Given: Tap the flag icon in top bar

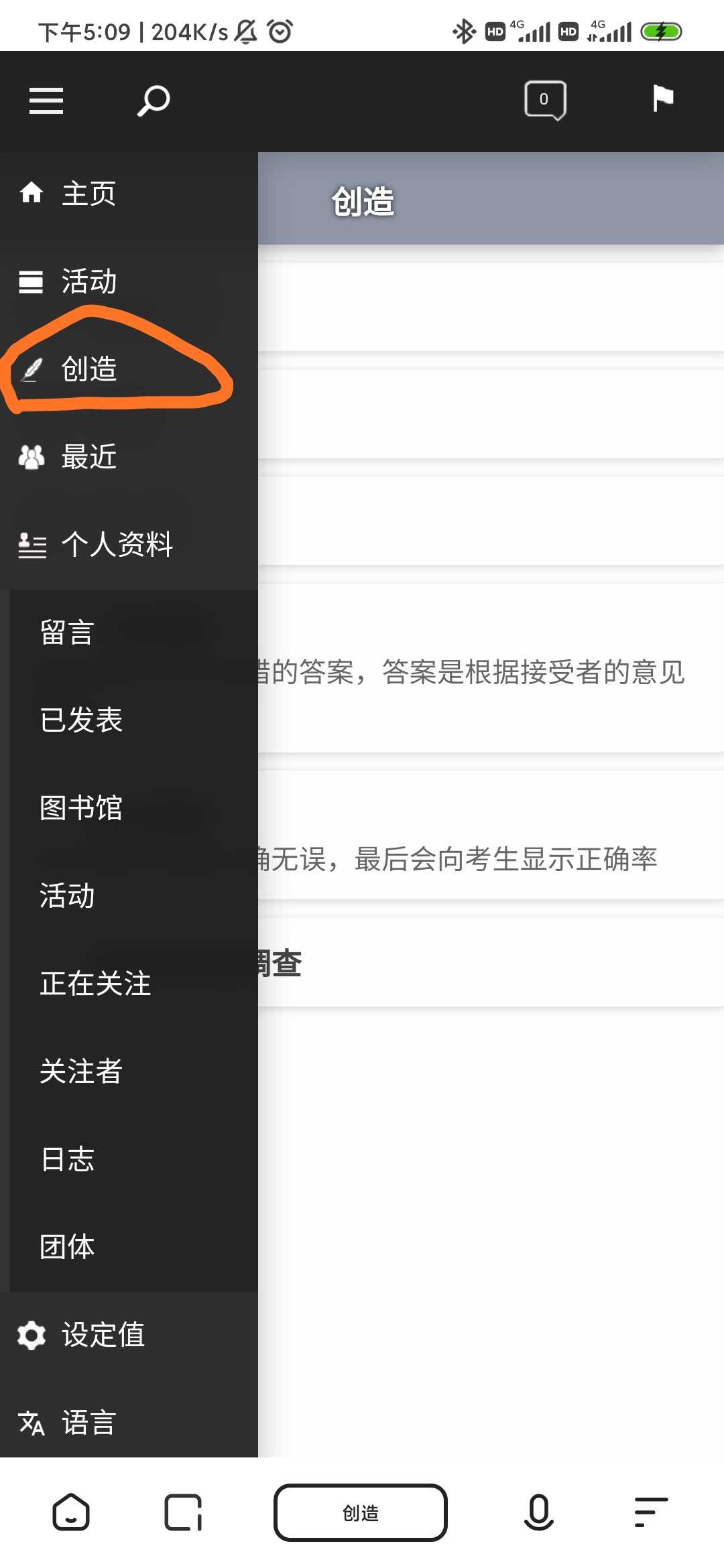Looking at the screenshot, I should click(663, 99).
